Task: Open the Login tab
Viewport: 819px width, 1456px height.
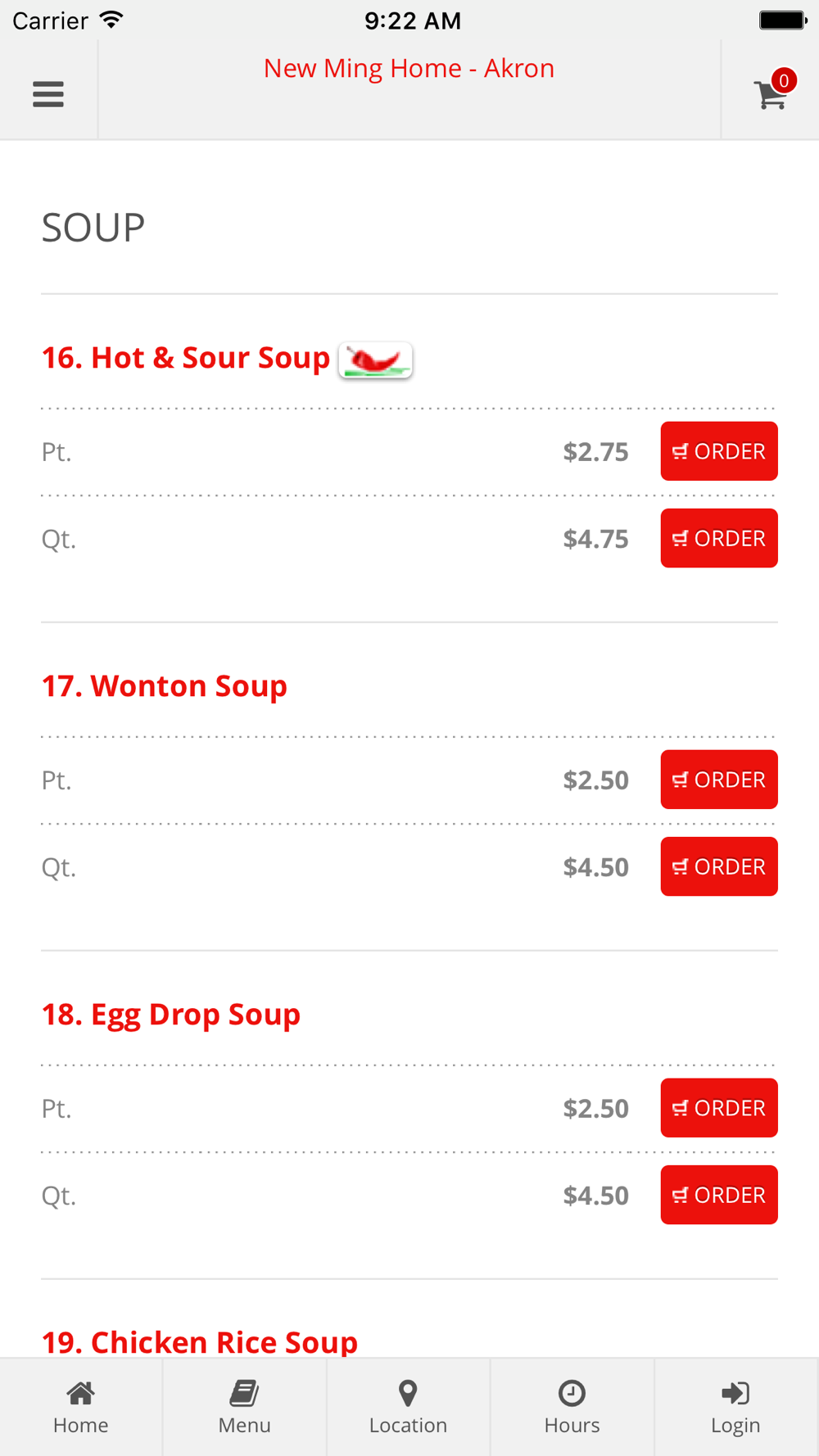Action: (x=735, y=1407)
